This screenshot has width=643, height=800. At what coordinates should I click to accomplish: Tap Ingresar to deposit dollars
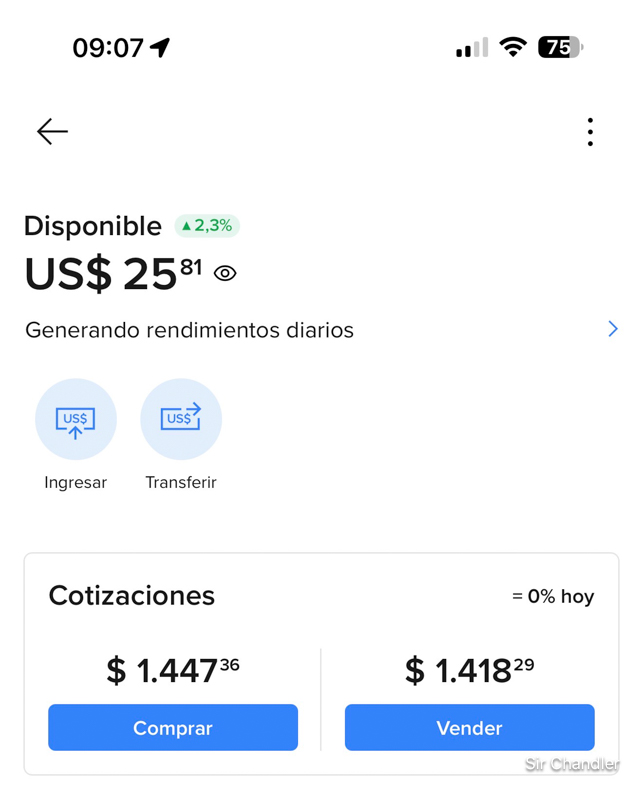76,419
